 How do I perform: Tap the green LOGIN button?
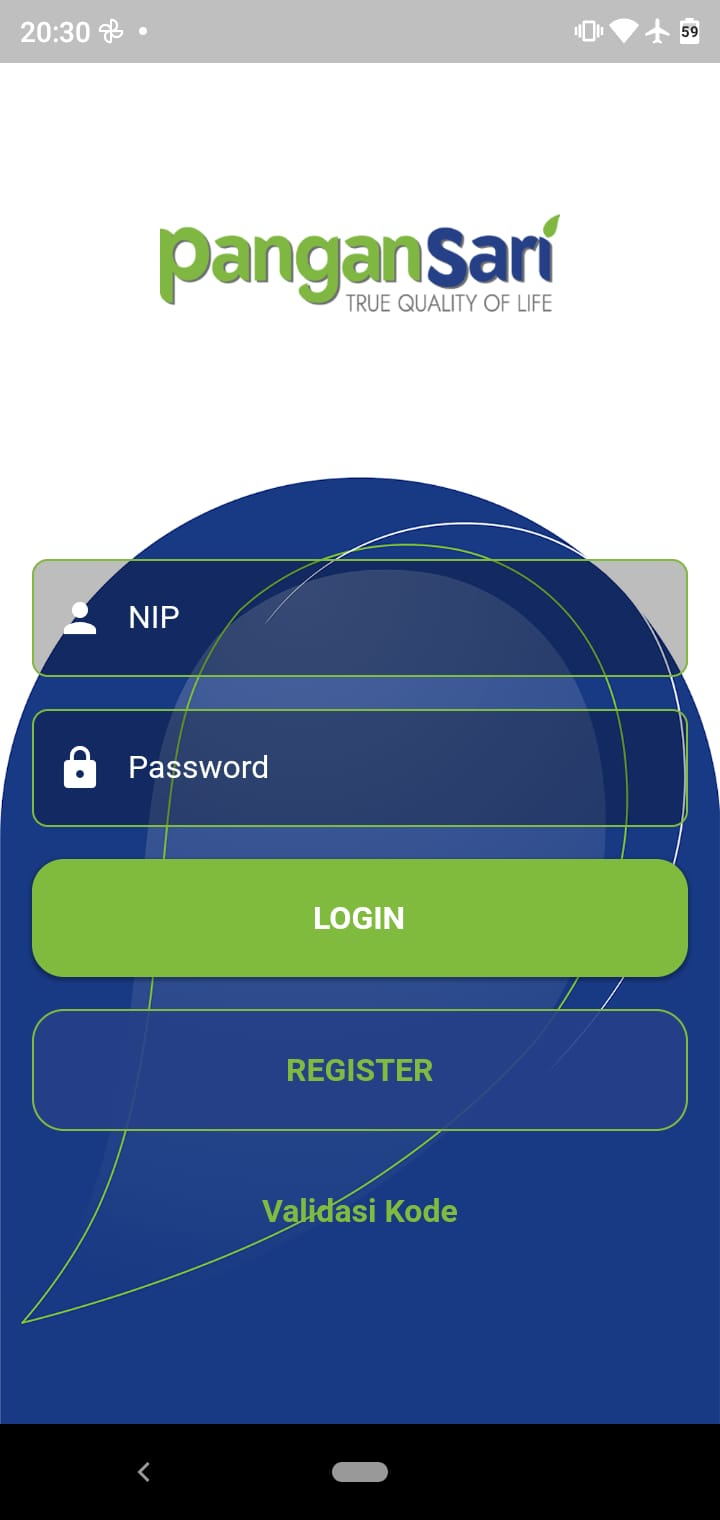(x=360, y=917)
